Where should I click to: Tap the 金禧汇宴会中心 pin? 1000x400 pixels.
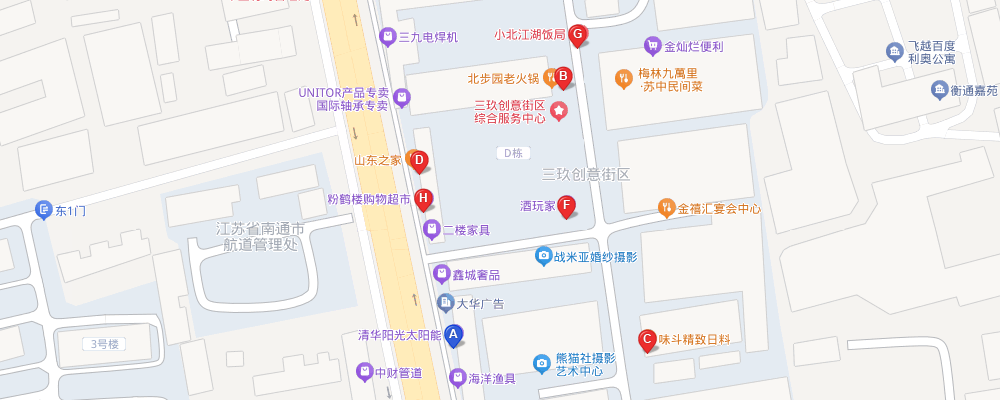[666, 208]
